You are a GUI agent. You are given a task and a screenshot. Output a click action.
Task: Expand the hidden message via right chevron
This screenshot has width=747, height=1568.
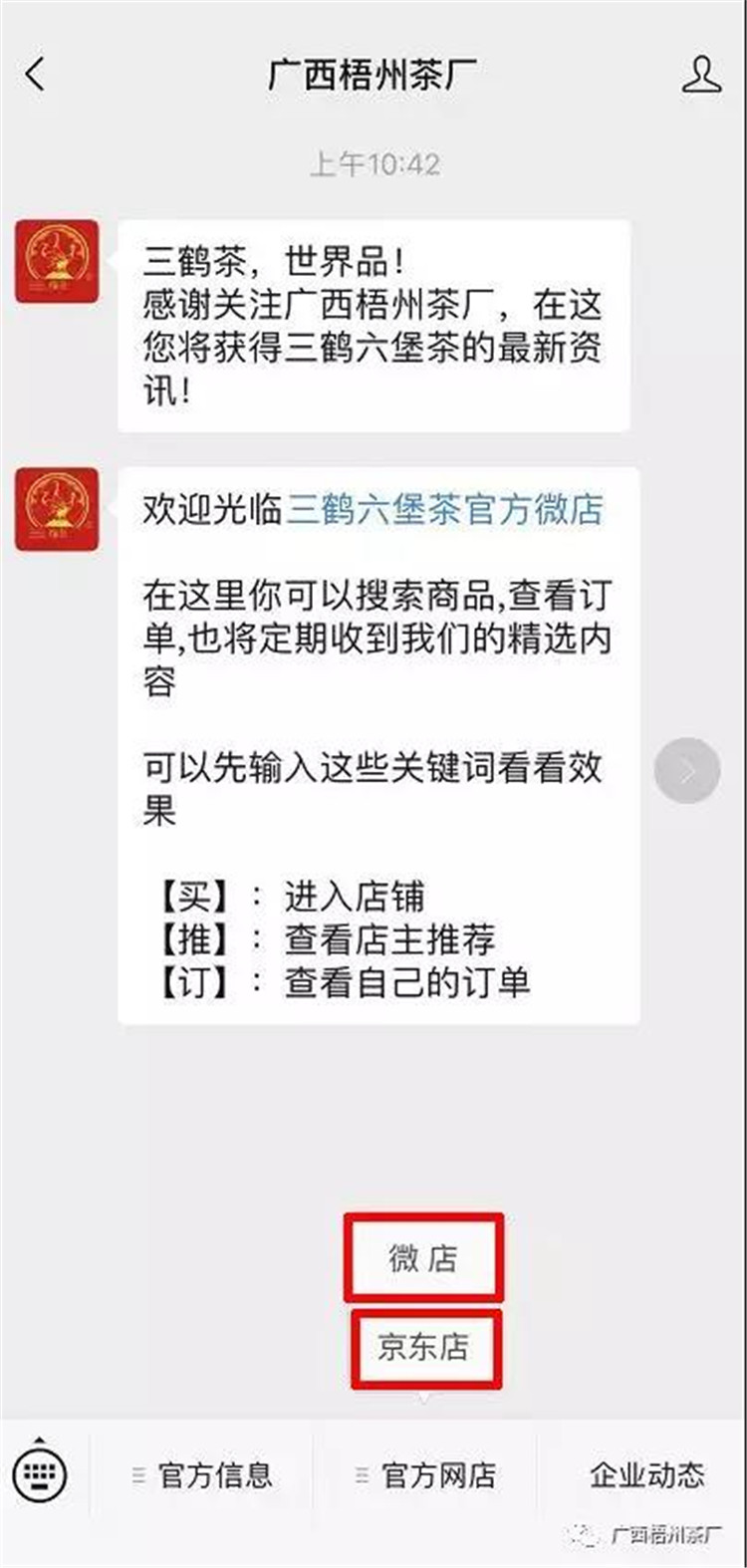pyautogui.click(x=687, y=772)
